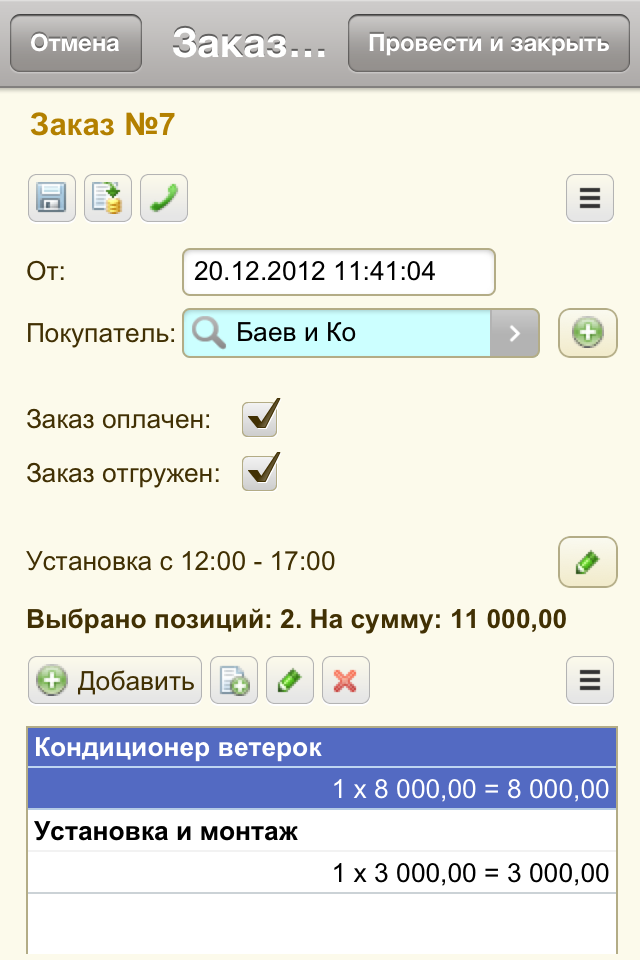
Task: Call the buyer via the phone icon
Action: point(163,198)
